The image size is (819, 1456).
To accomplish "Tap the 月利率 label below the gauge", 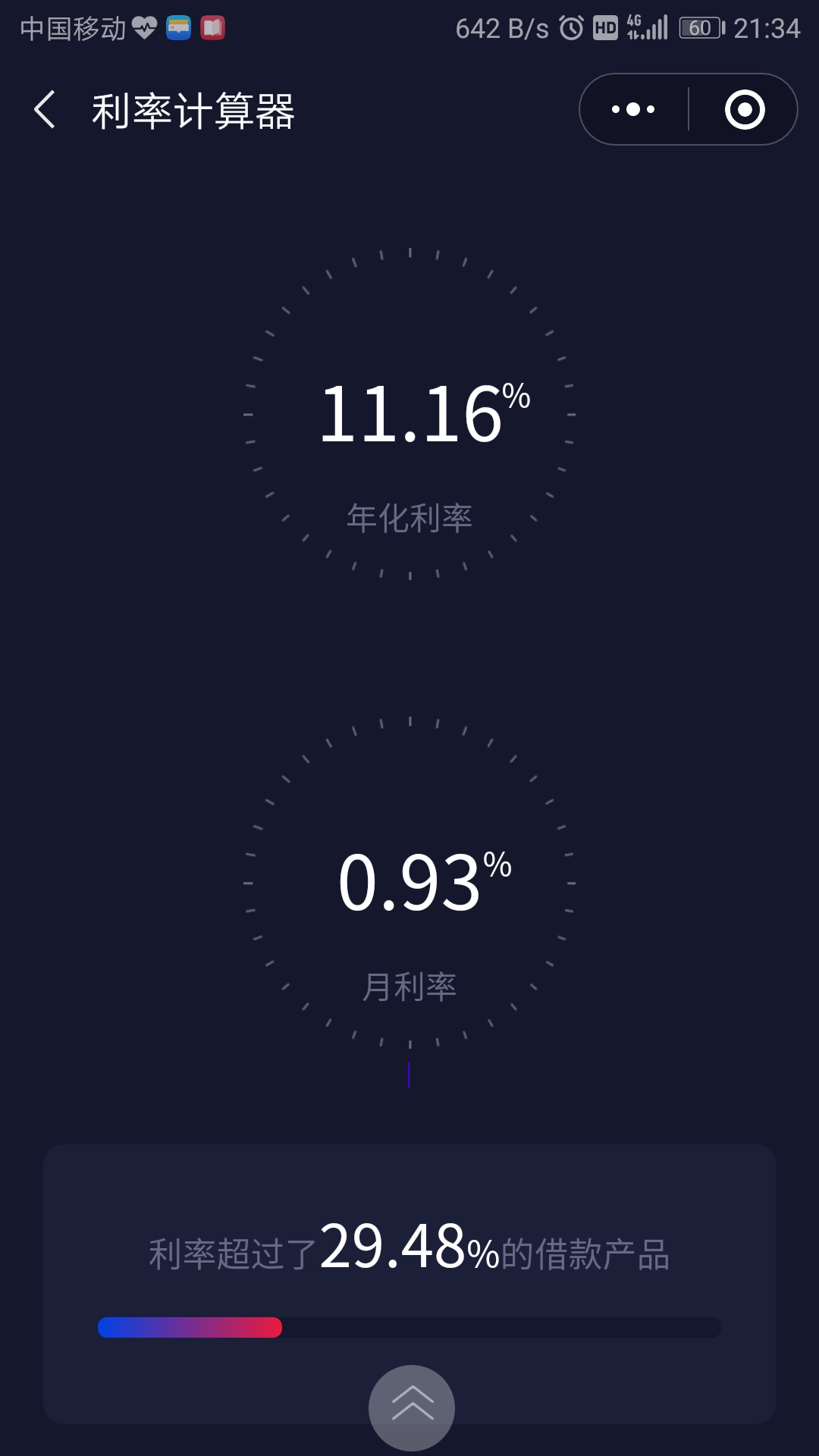I will (409, 986).
